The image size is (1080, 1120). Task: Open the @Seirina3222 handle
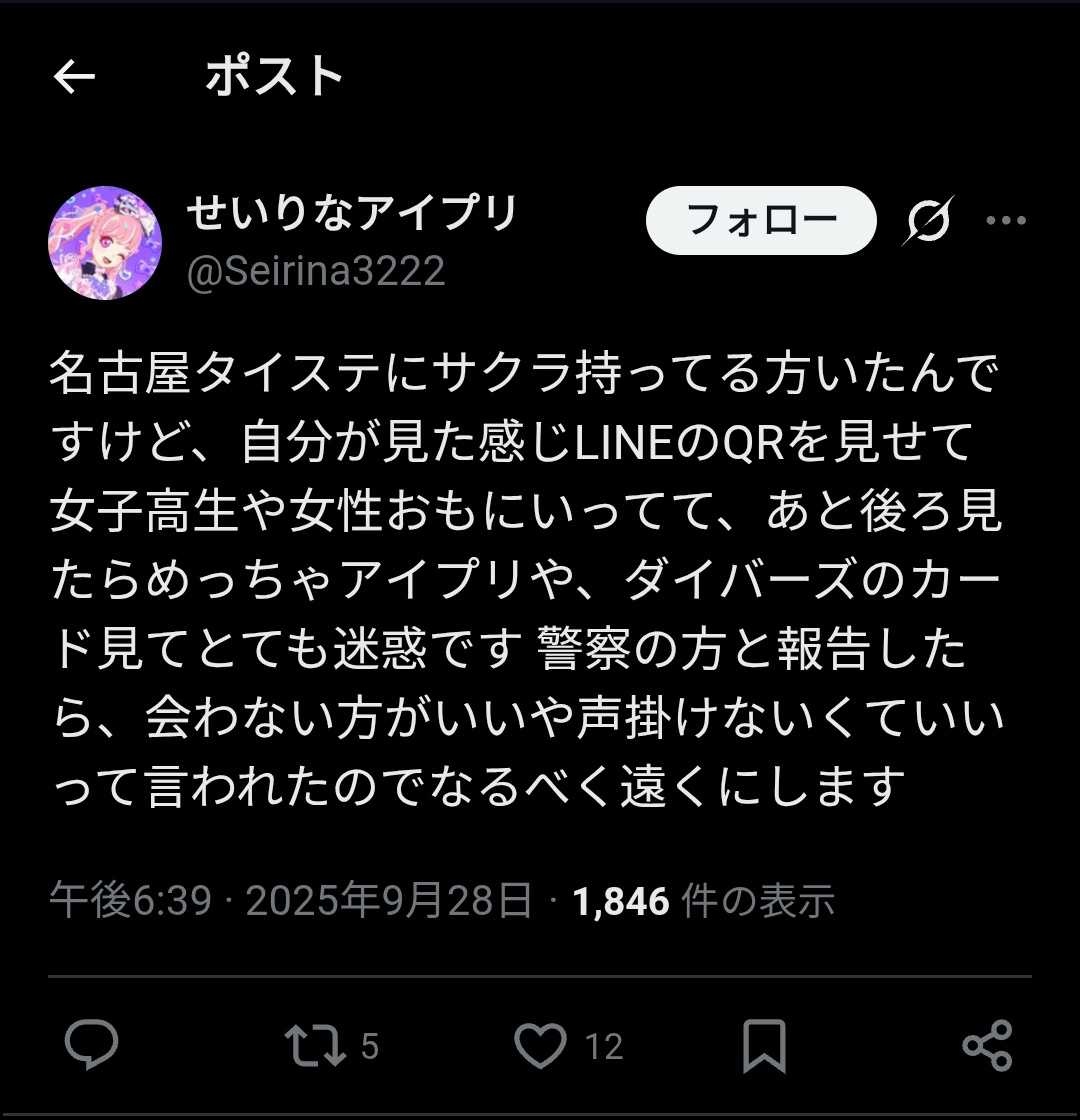316,271
